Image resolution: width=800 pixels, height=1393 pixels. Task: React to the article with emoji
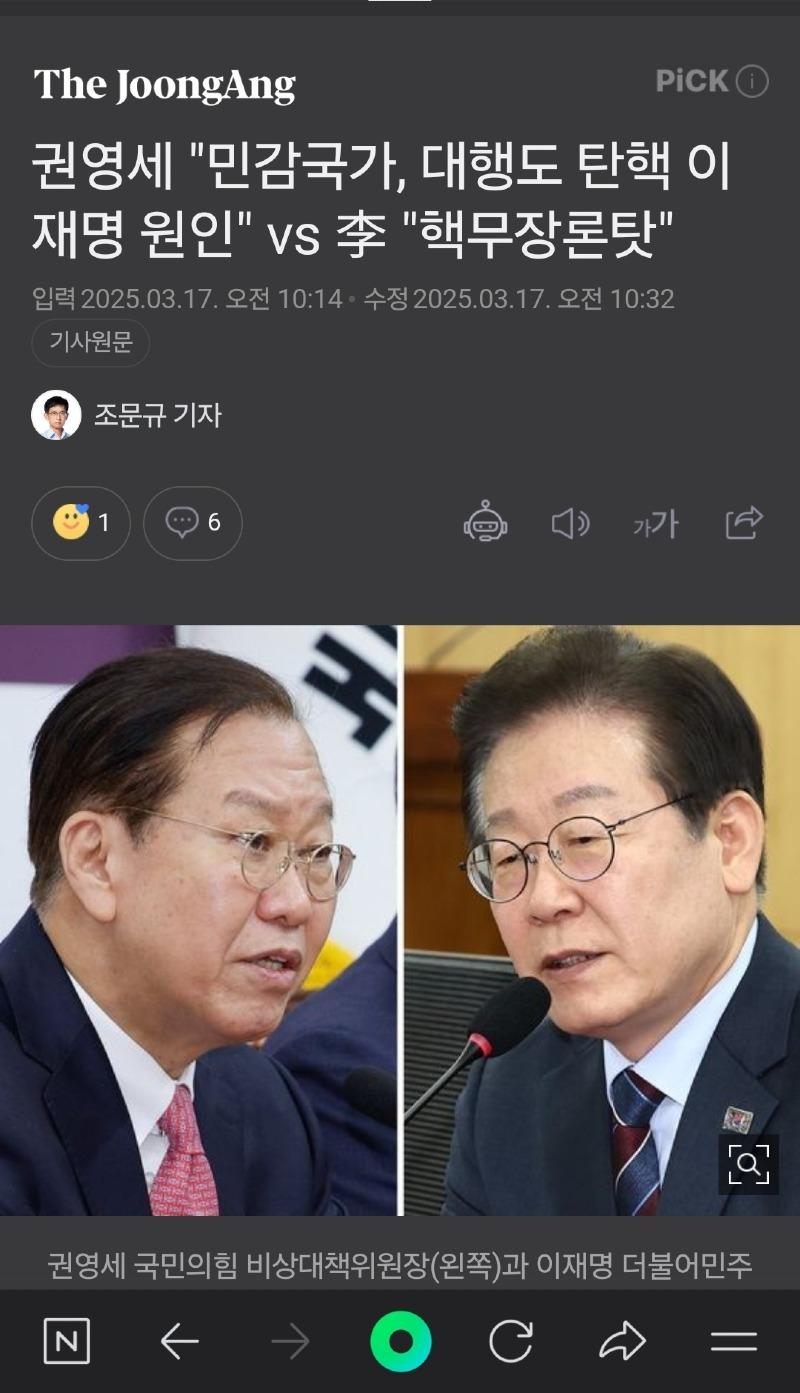click(x=81, y=522)
